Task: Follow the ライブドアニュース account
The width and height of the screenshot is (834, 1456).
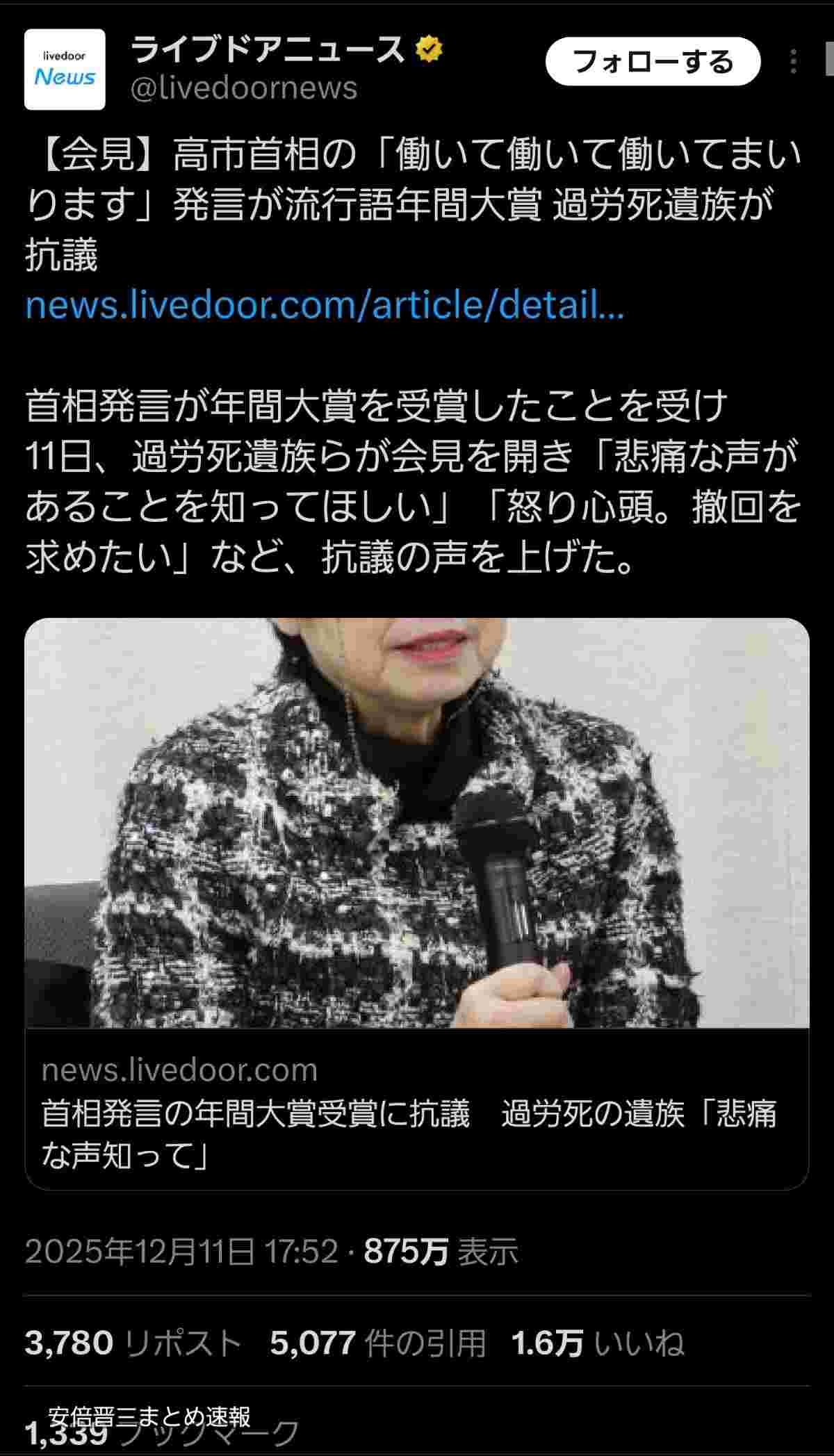Action: (x=652, y=63)
